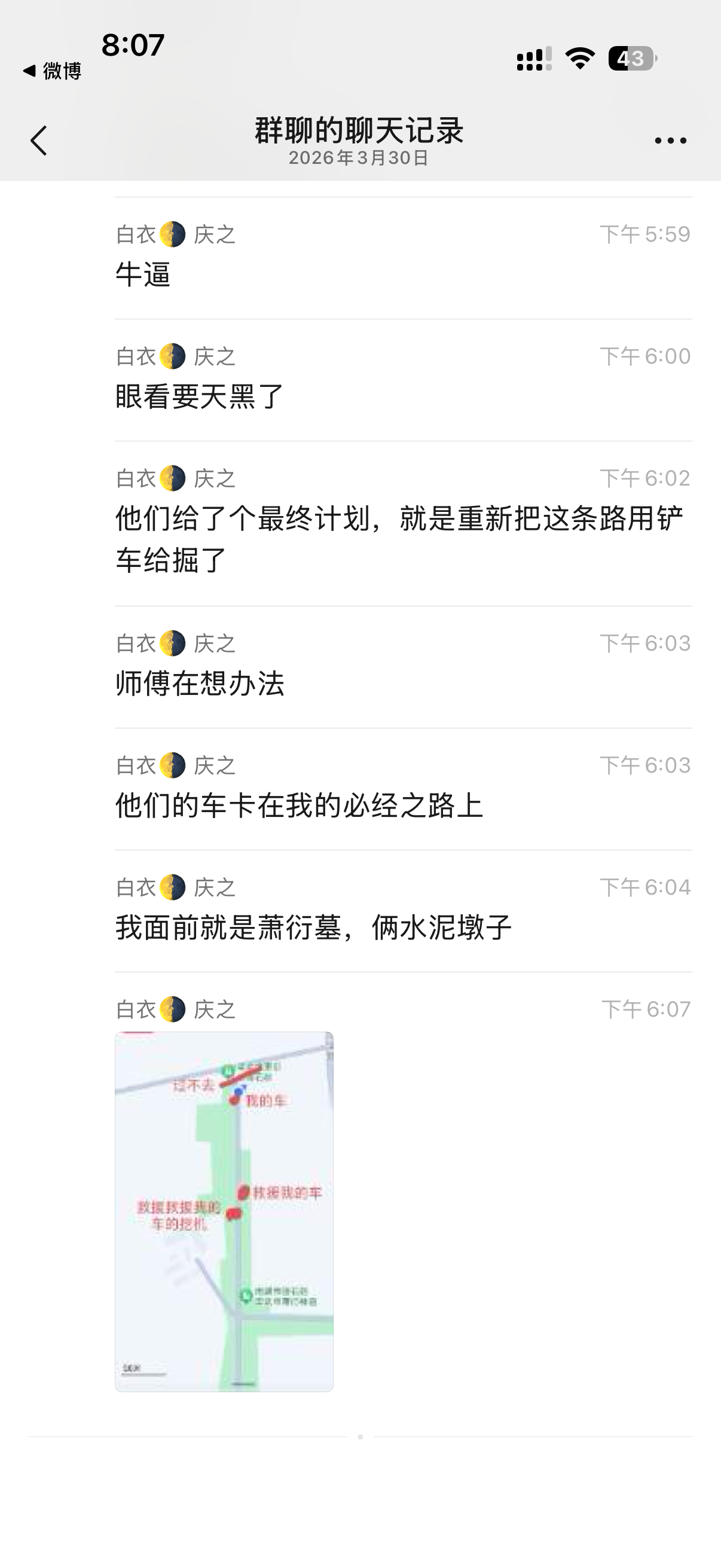Go back from the chat record

click(39, 141)
